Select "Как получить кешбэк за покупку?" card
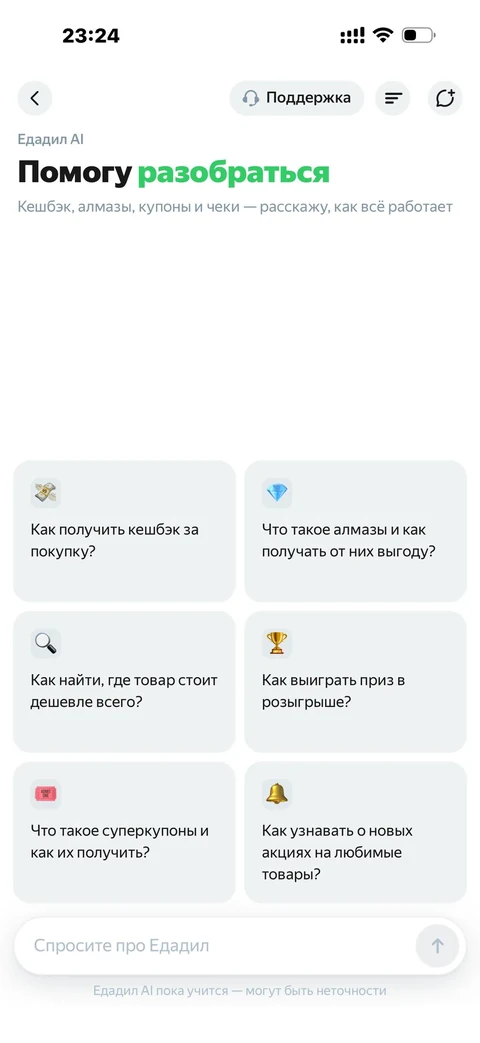Screen dimensions: 480x1043 tap(124, 531)
